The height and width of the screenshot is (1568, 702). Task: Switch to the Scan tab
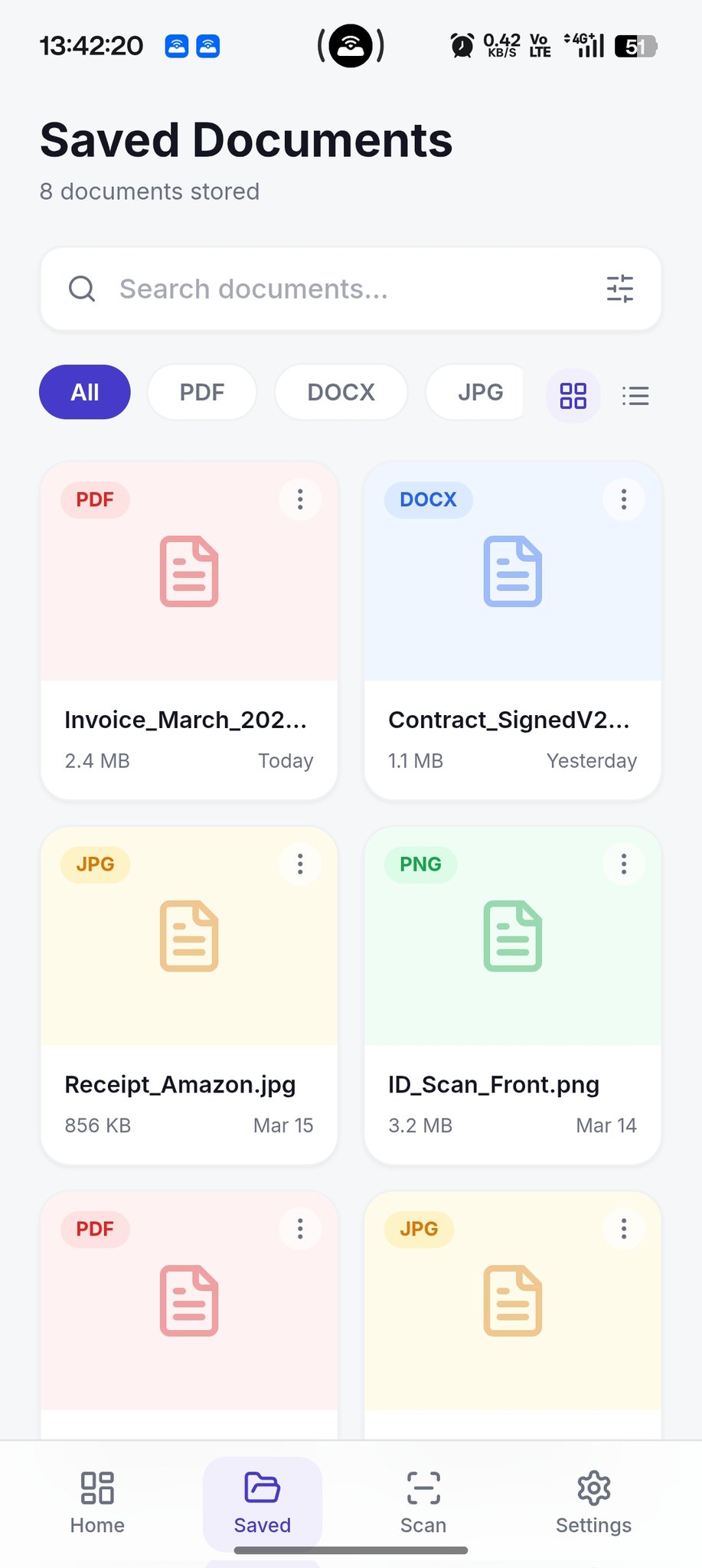tap(423, 1502)
